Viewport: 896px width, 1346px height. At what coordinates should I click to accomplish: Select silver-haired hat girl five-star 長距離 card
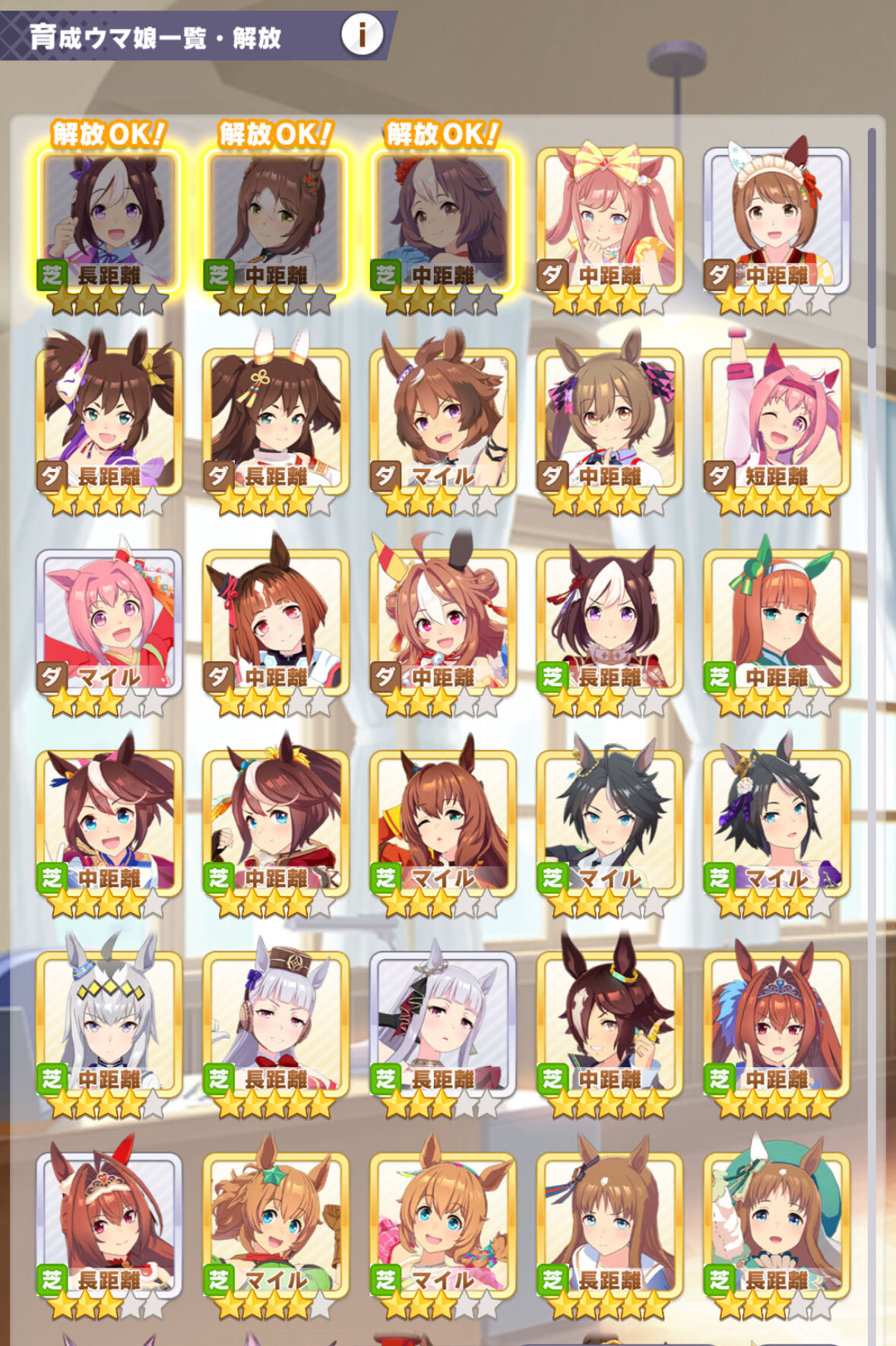pyautogui.click(x=276, y=1026)
